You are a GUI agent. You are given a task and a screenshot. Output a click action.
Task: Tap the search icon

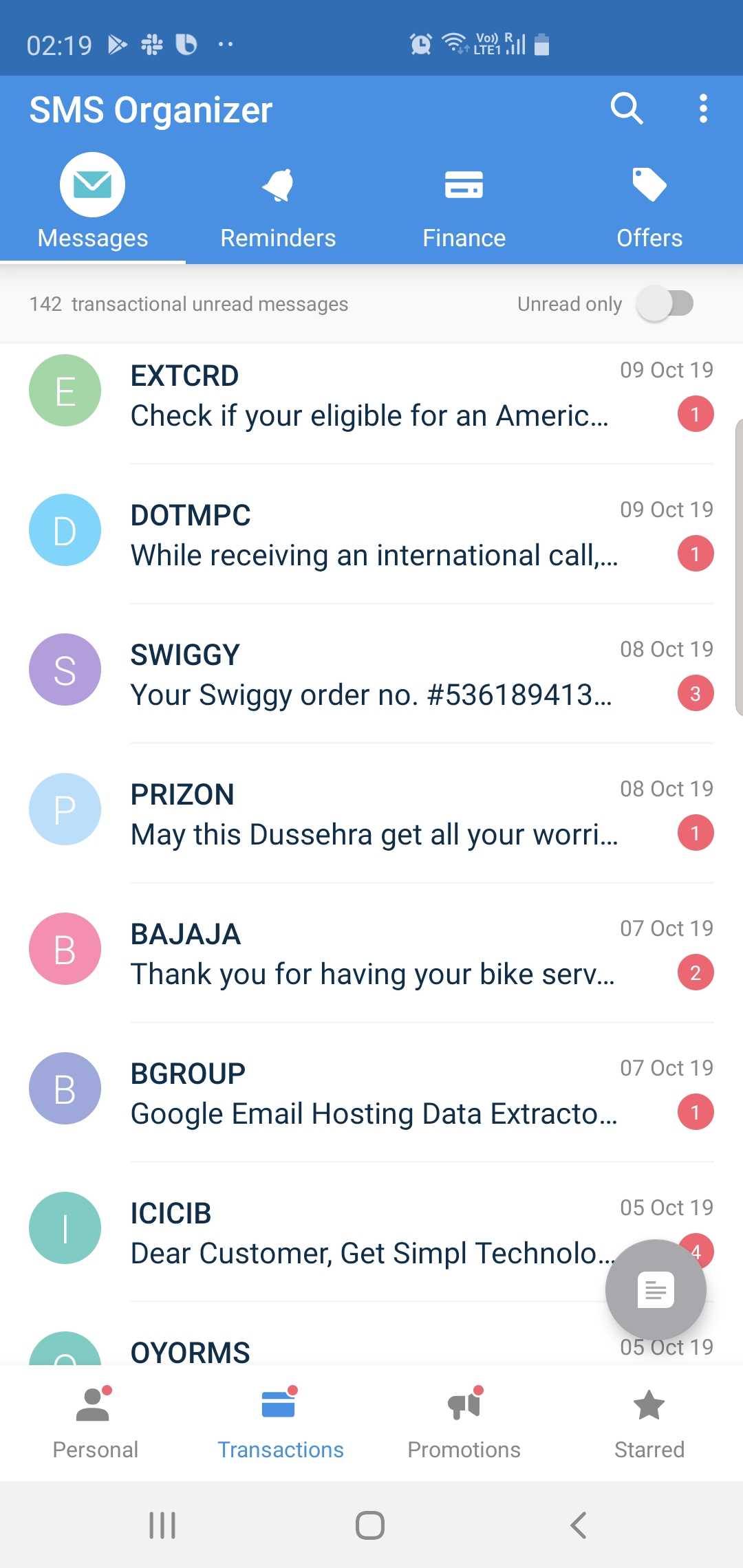click(x=627, y=108)
